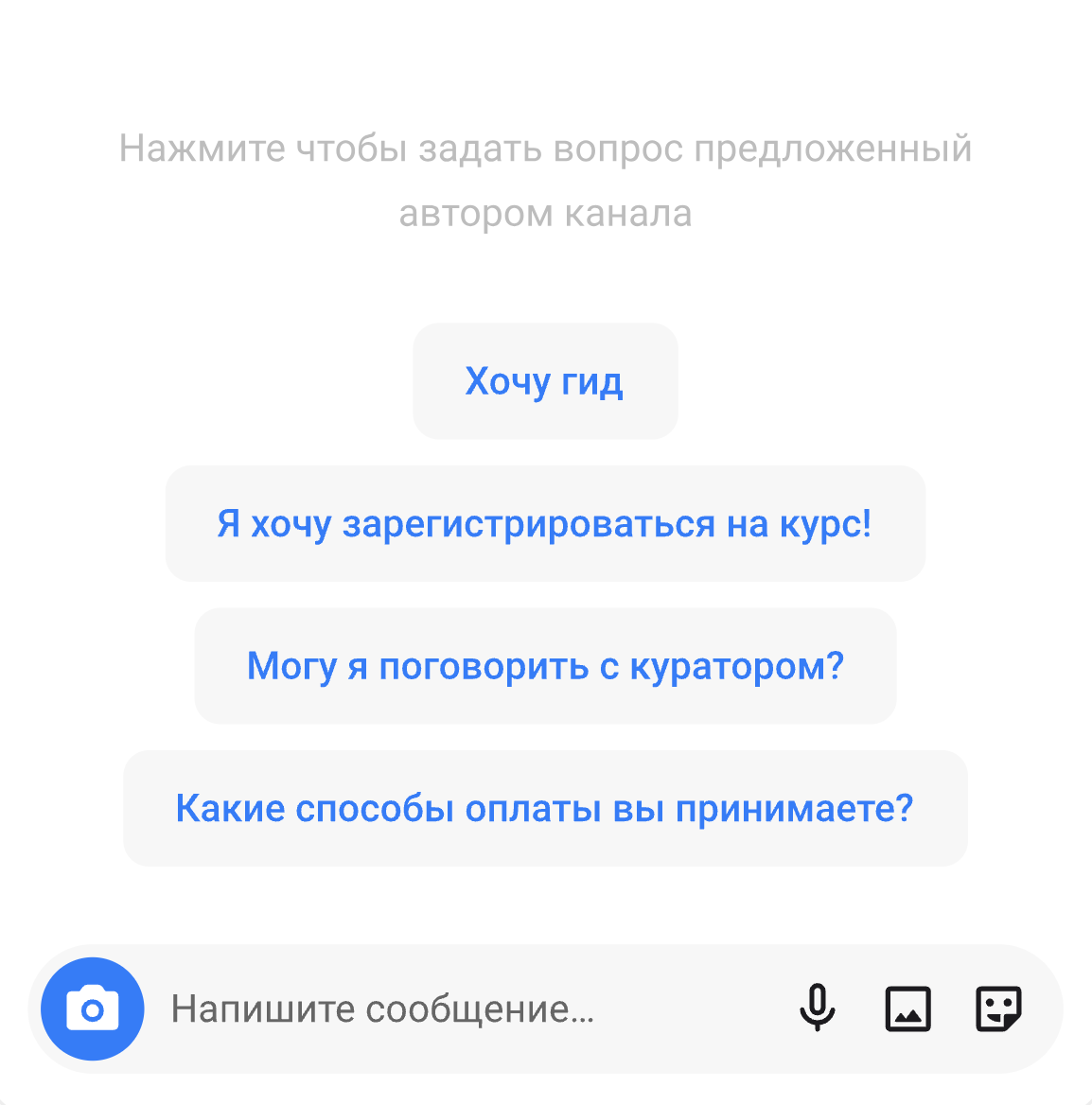Attach a photo from the gallery icon
This screenshot has height=1105, width=1092.
coord(907,1009)
